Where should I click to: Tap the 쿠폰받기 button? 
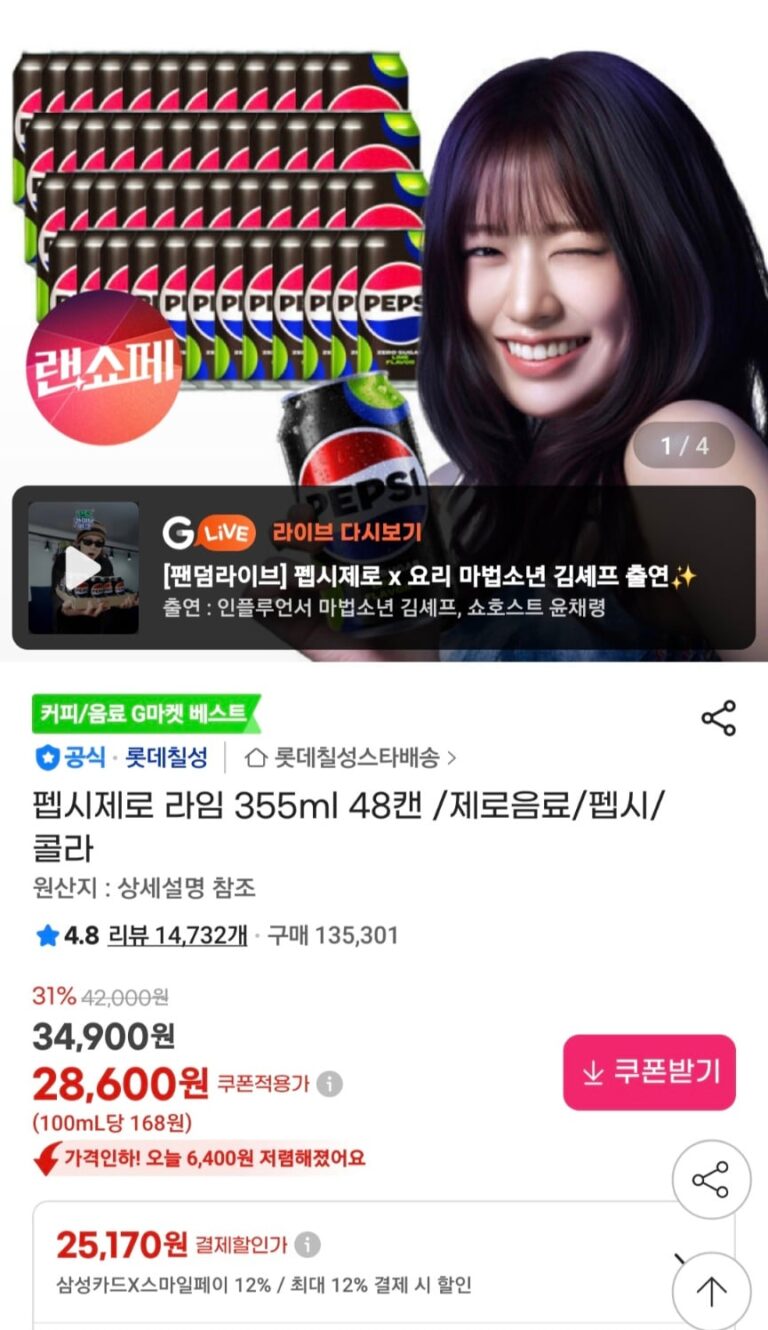tap(649, 1072)
